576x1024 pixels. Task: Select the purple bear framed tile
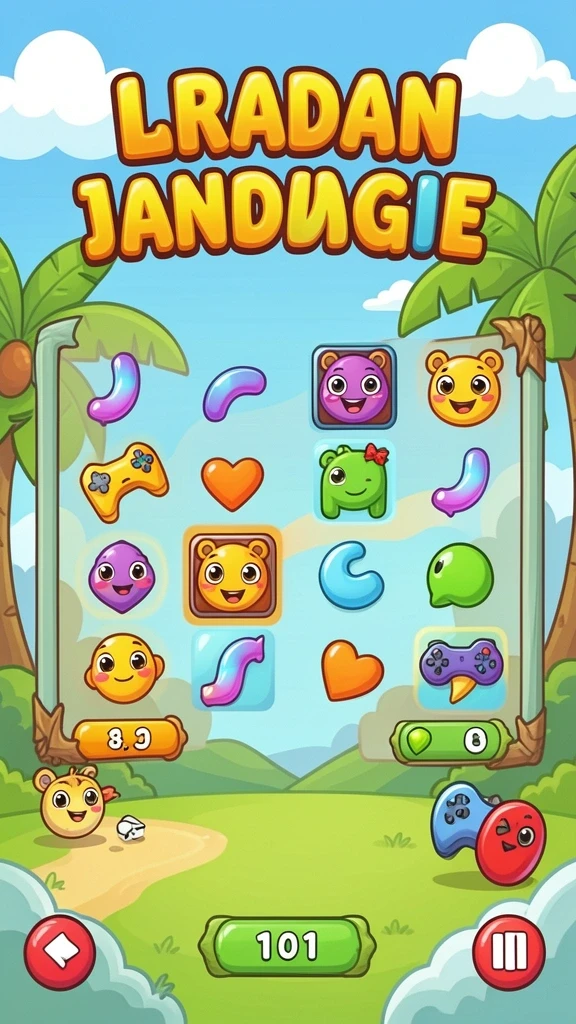(x=354, y=387)
